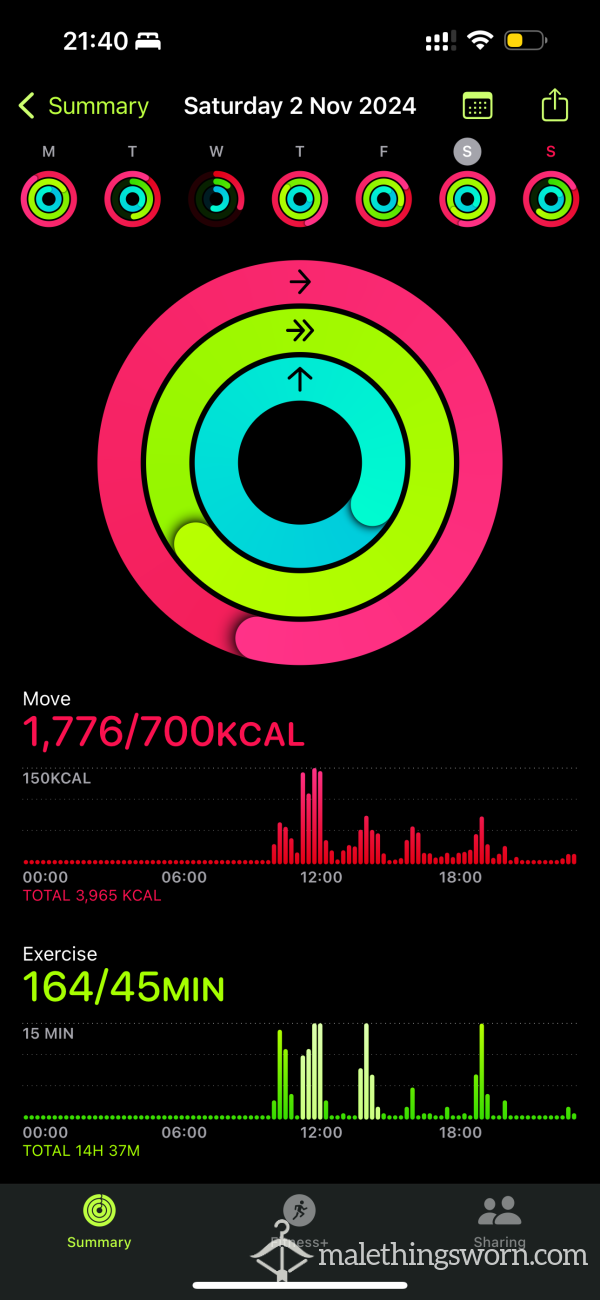Share this activity summary
This screenshot has height=1300, width=600.
click(x=554, y=106)
